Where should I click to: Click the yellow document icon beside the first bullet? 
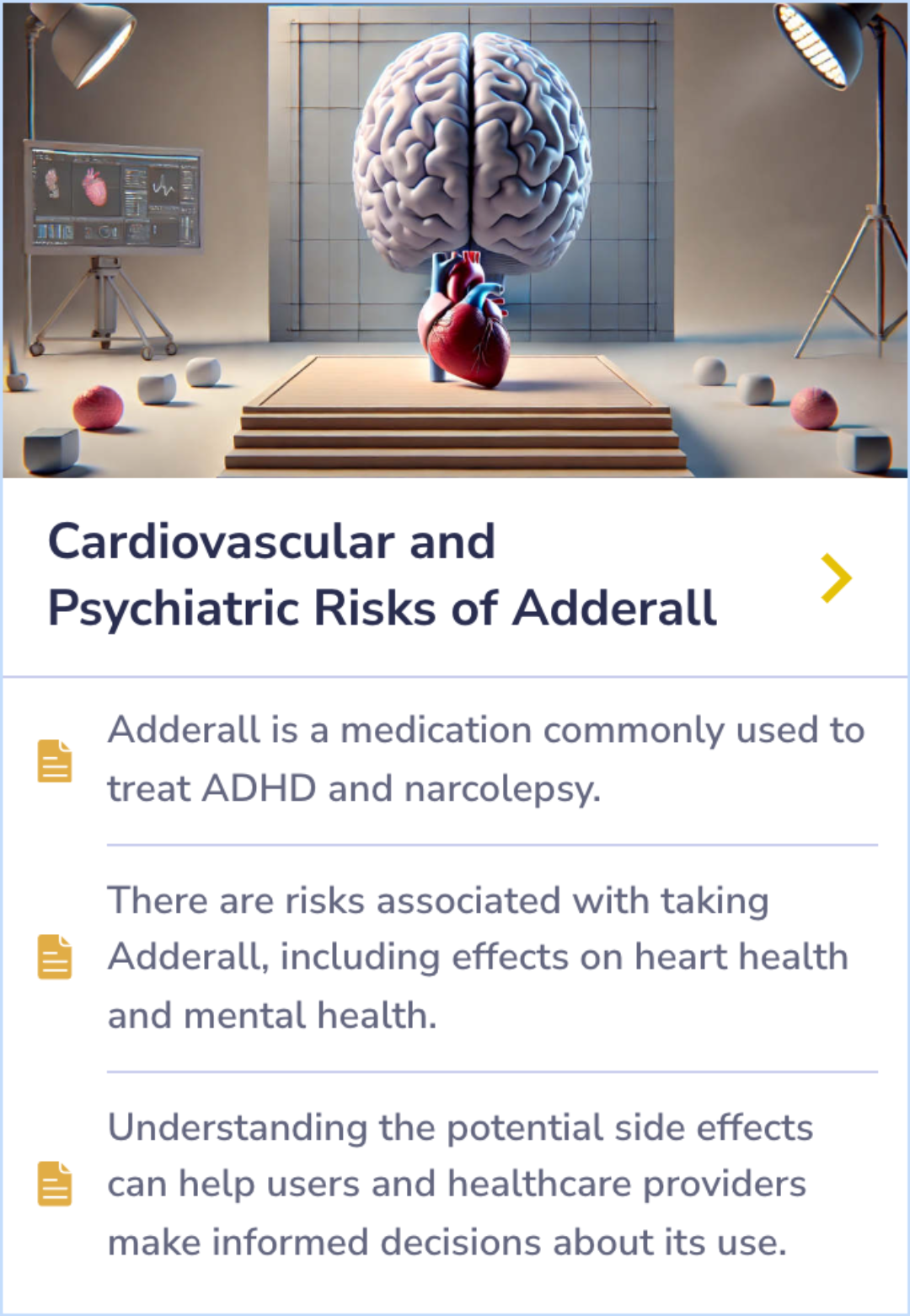pyautogui.click(x=53, y=760)
